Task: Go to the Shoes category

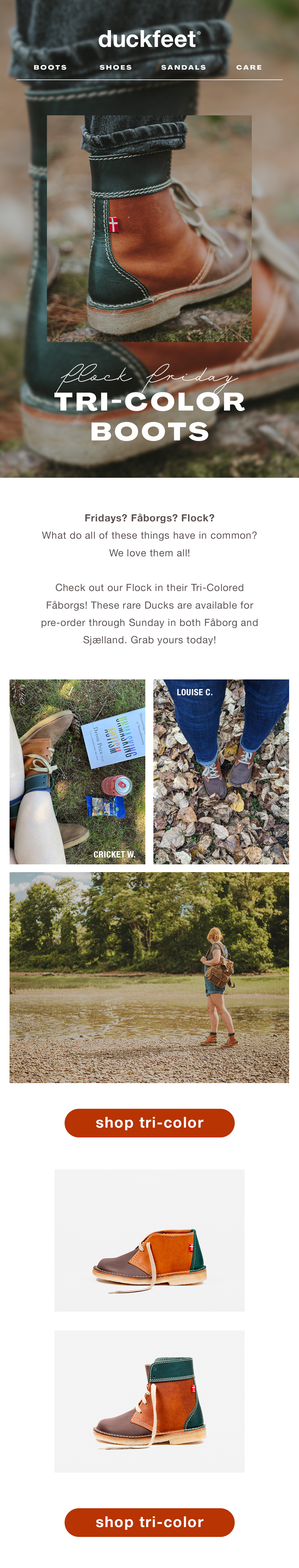Action: coord(116,68)
